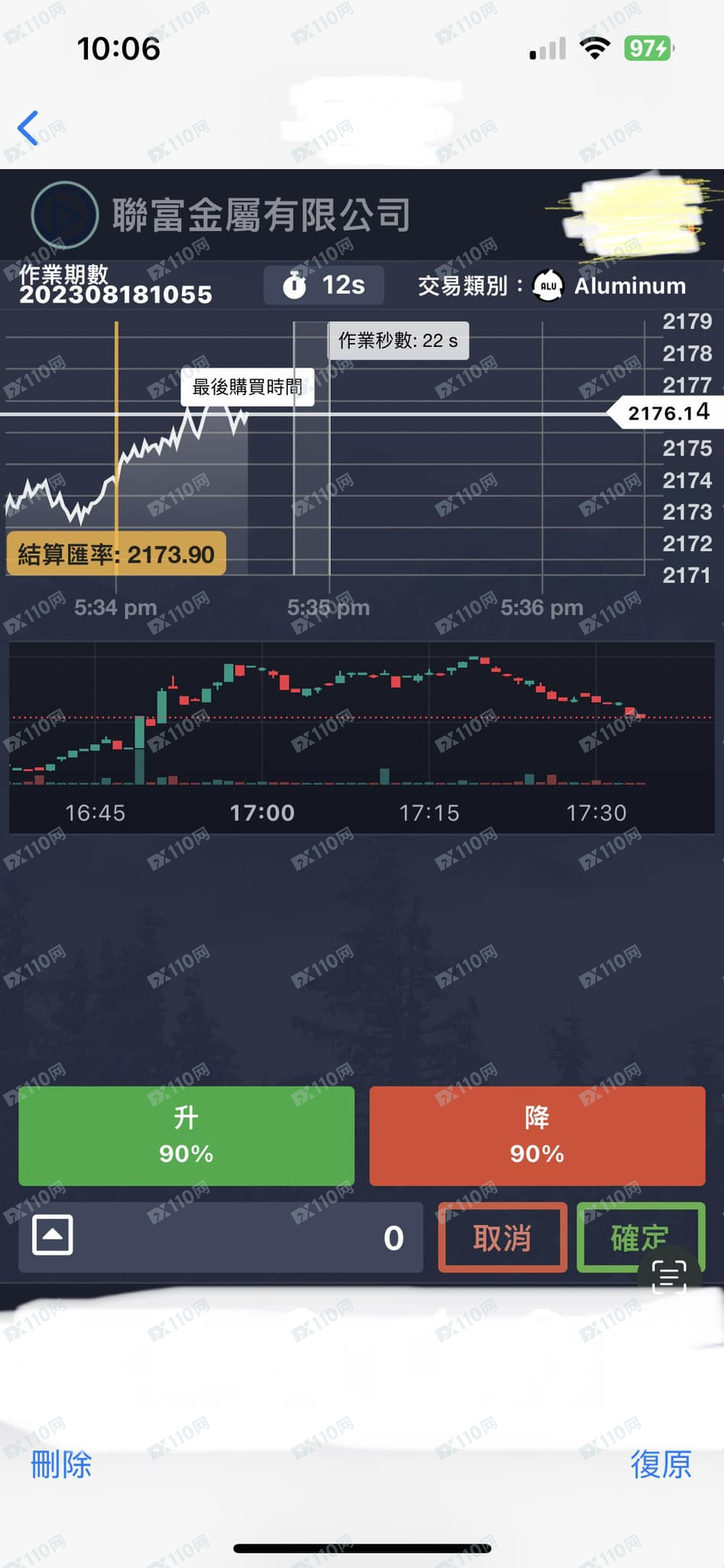Change trading category from Aluminum
This screenshot has width=724, height=1568.
610,286
